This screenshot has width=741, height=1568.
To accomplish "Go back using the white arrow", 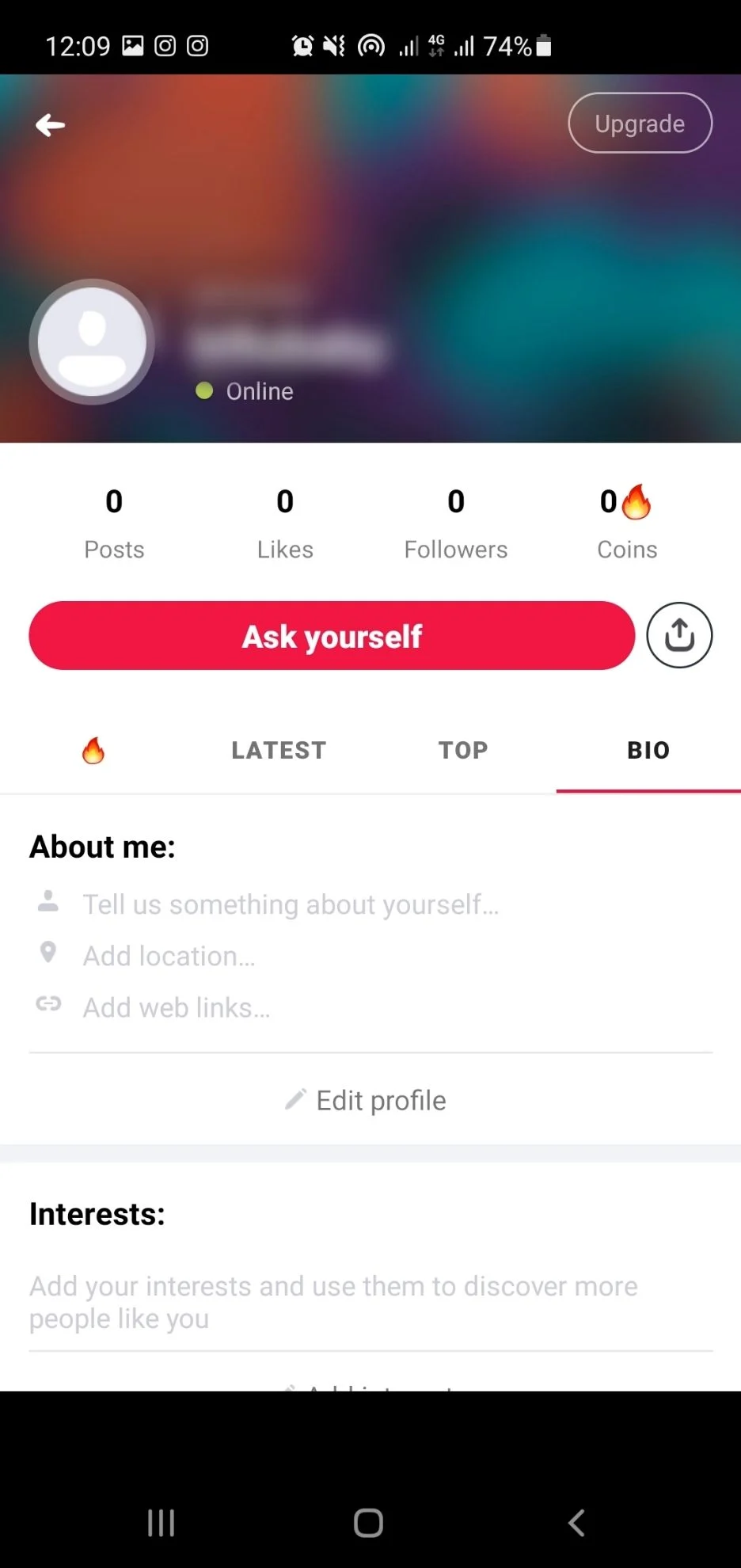I will [x=50, y=124].
